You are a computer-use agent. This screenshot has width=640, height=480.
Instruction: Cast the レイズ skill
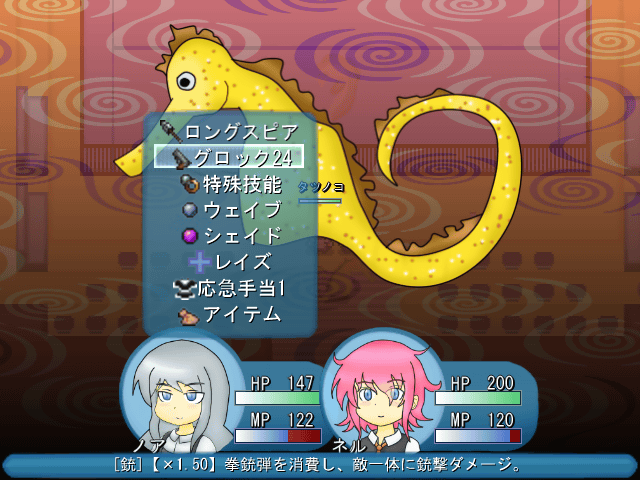pyautogui.click(x=229, y=262)
